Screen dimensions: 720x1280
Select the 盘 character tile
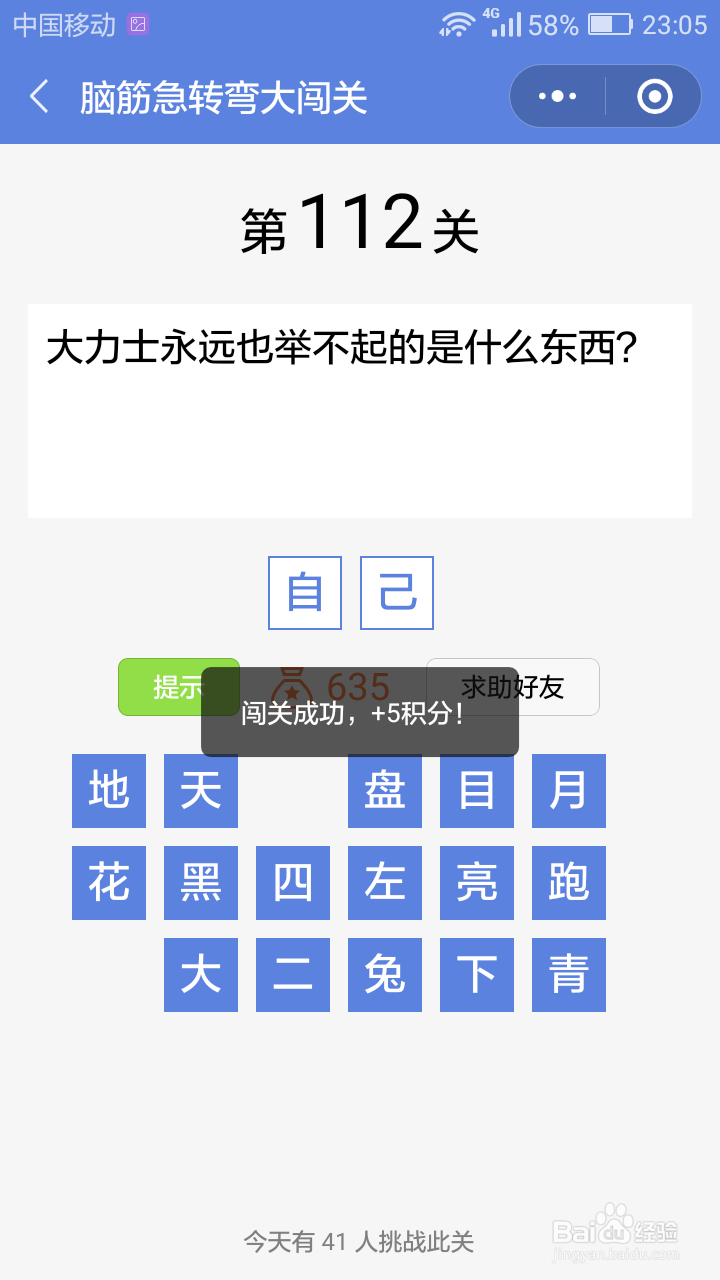tap(384, 791)
